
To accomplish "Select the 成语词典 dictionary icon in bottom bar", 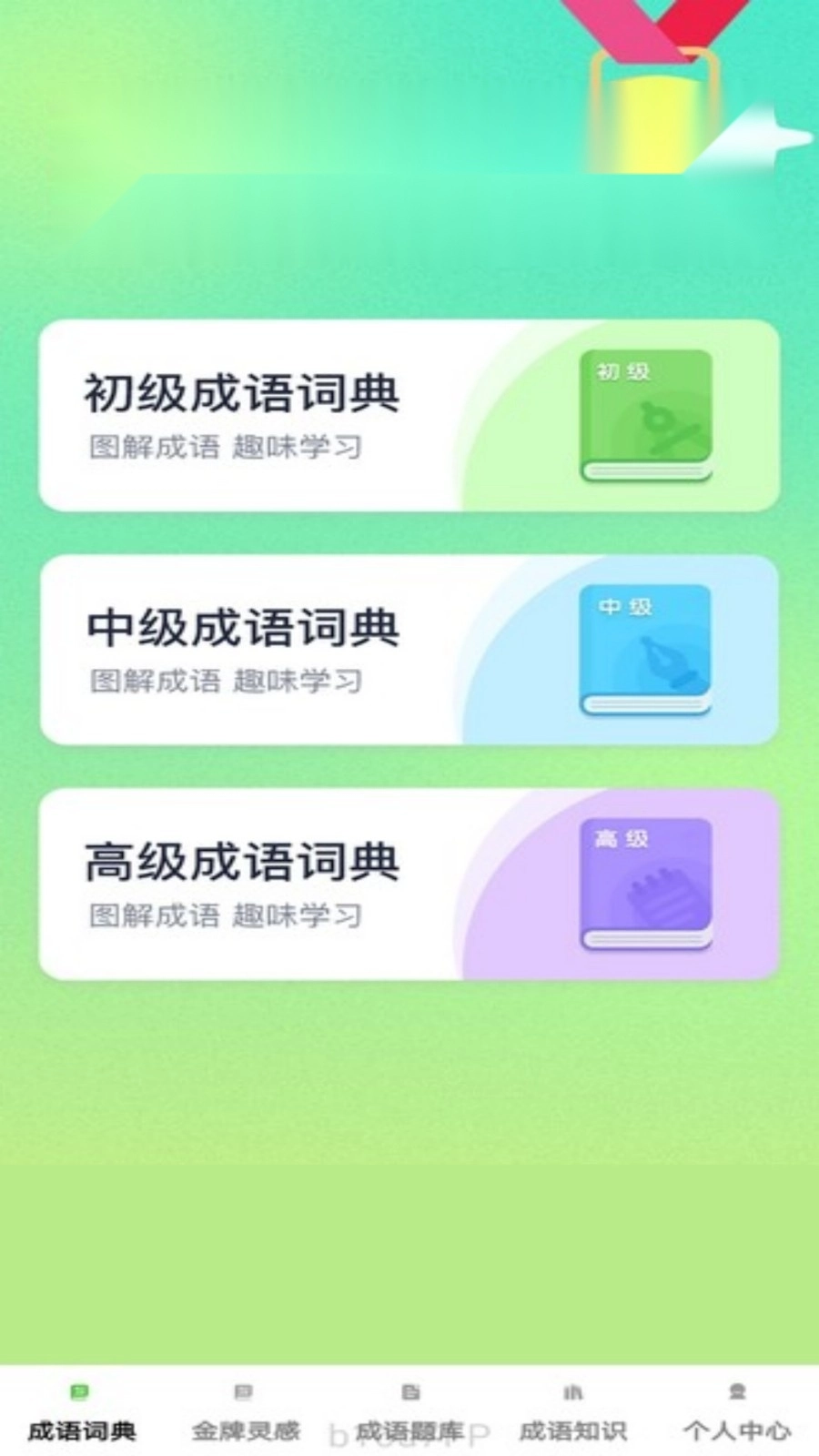I will [77, 1392].
